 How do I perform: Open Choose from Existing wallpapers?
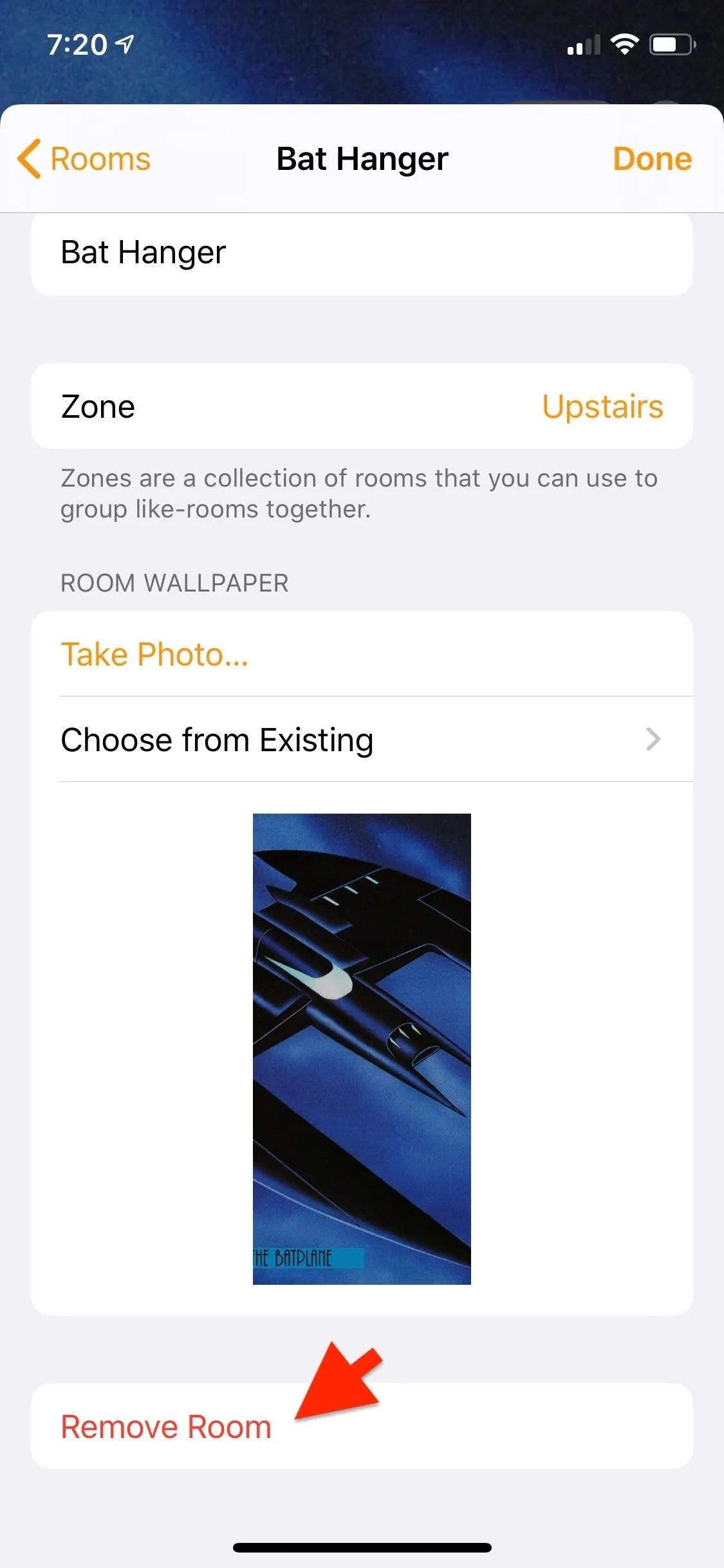pyautogui.click(x=362, y=740)
